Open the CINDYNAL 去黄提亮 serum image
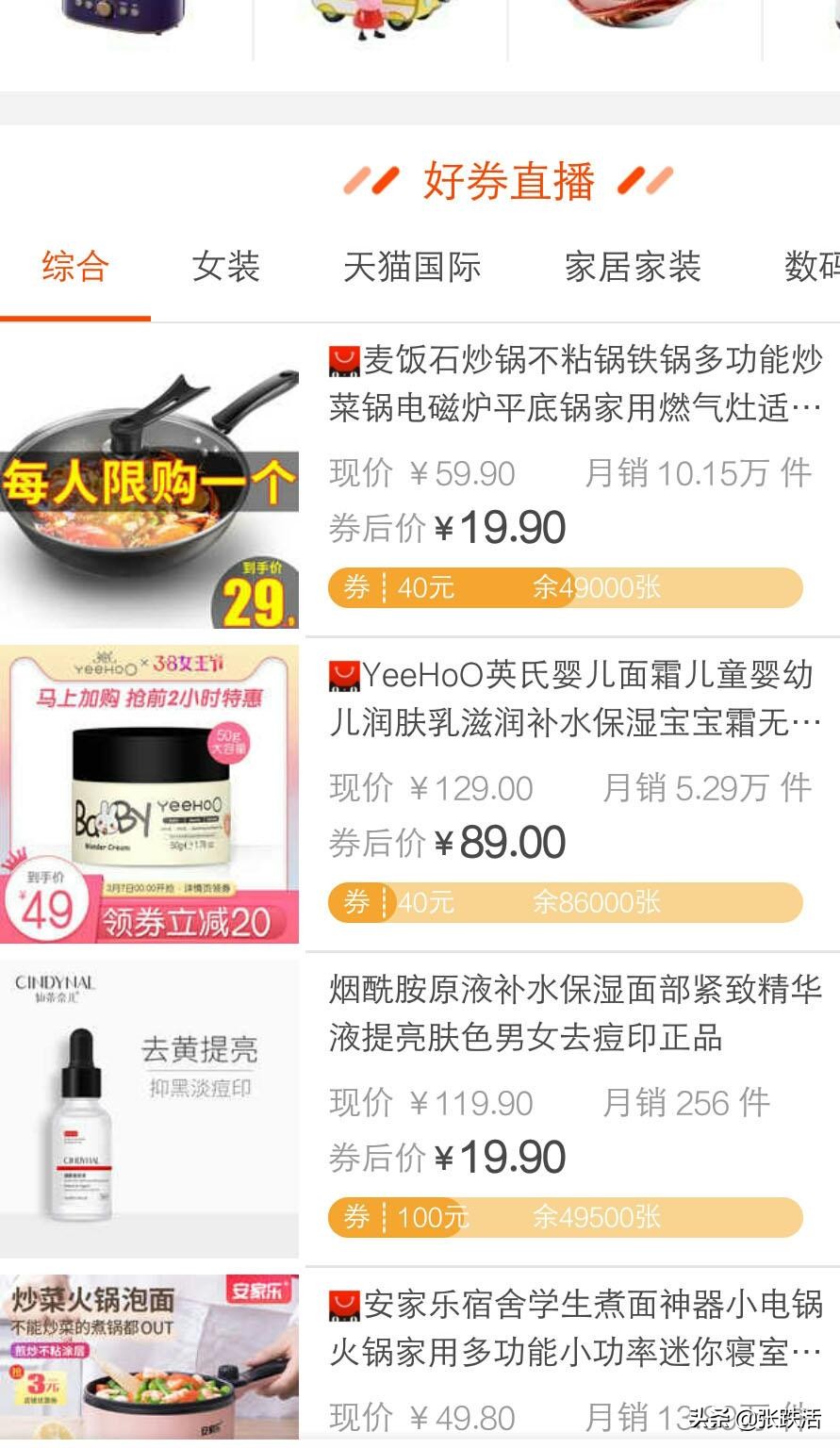 149,1103
